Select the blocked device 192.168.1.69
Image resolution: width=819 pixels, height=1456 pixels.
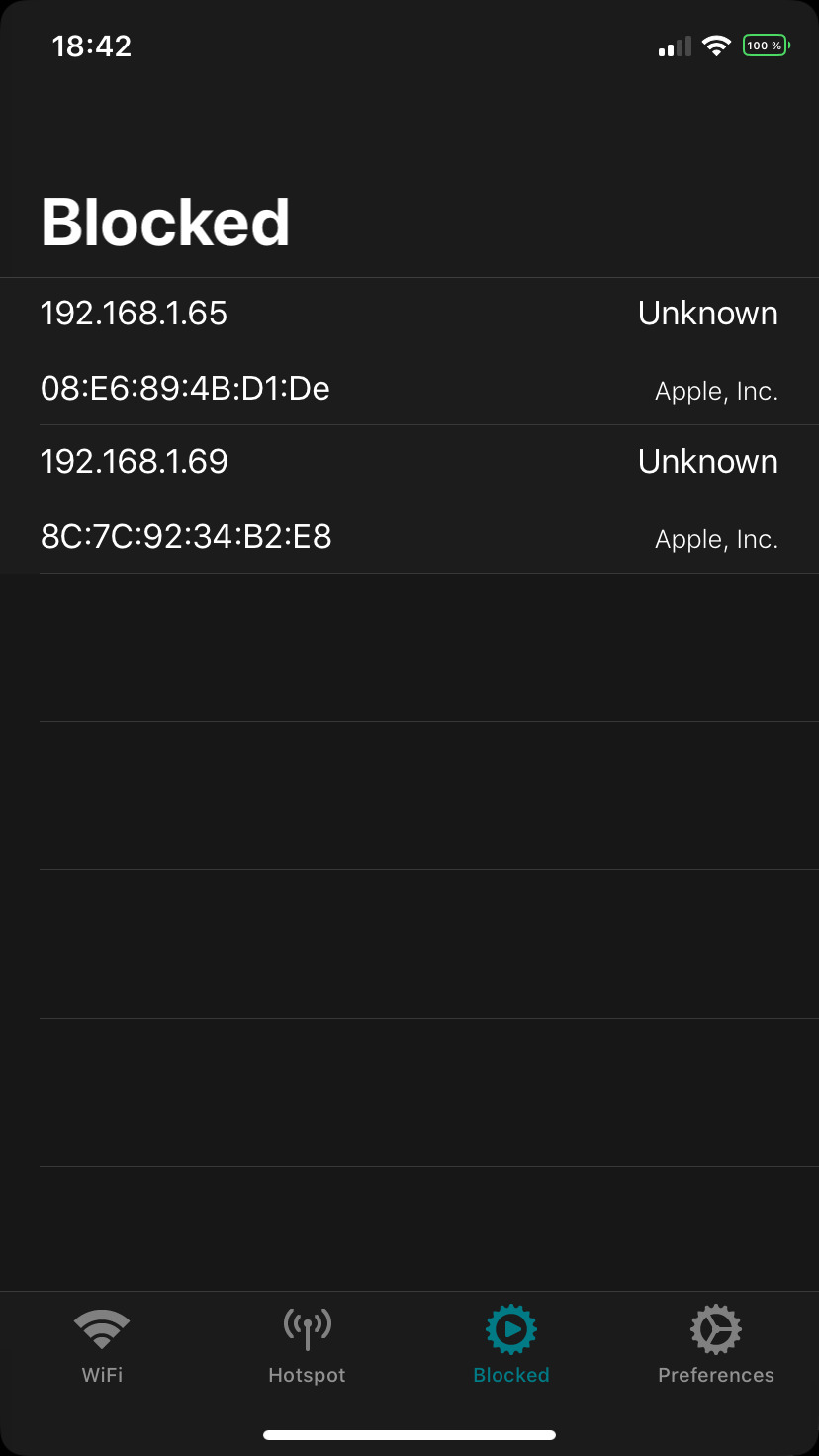tap(409, 500)
